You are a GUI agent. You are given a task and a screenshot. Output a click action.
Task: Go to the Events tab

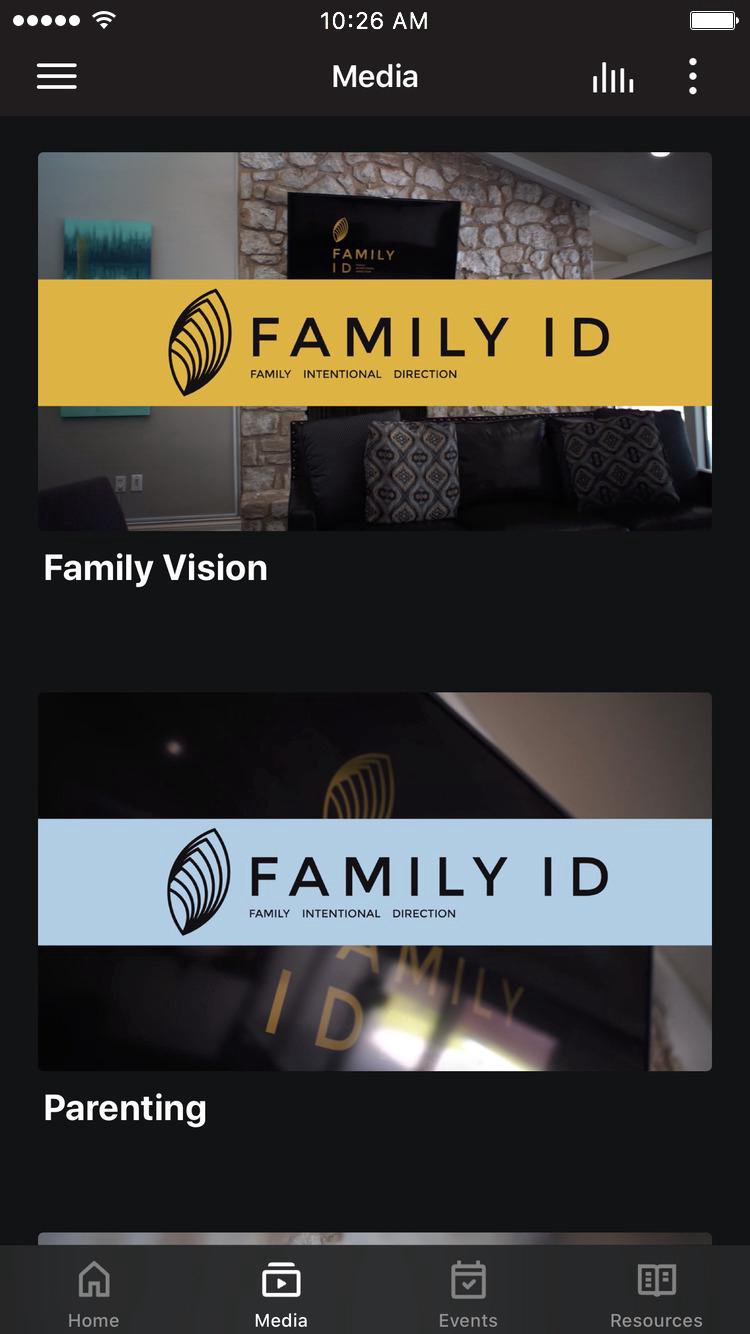468,1293
